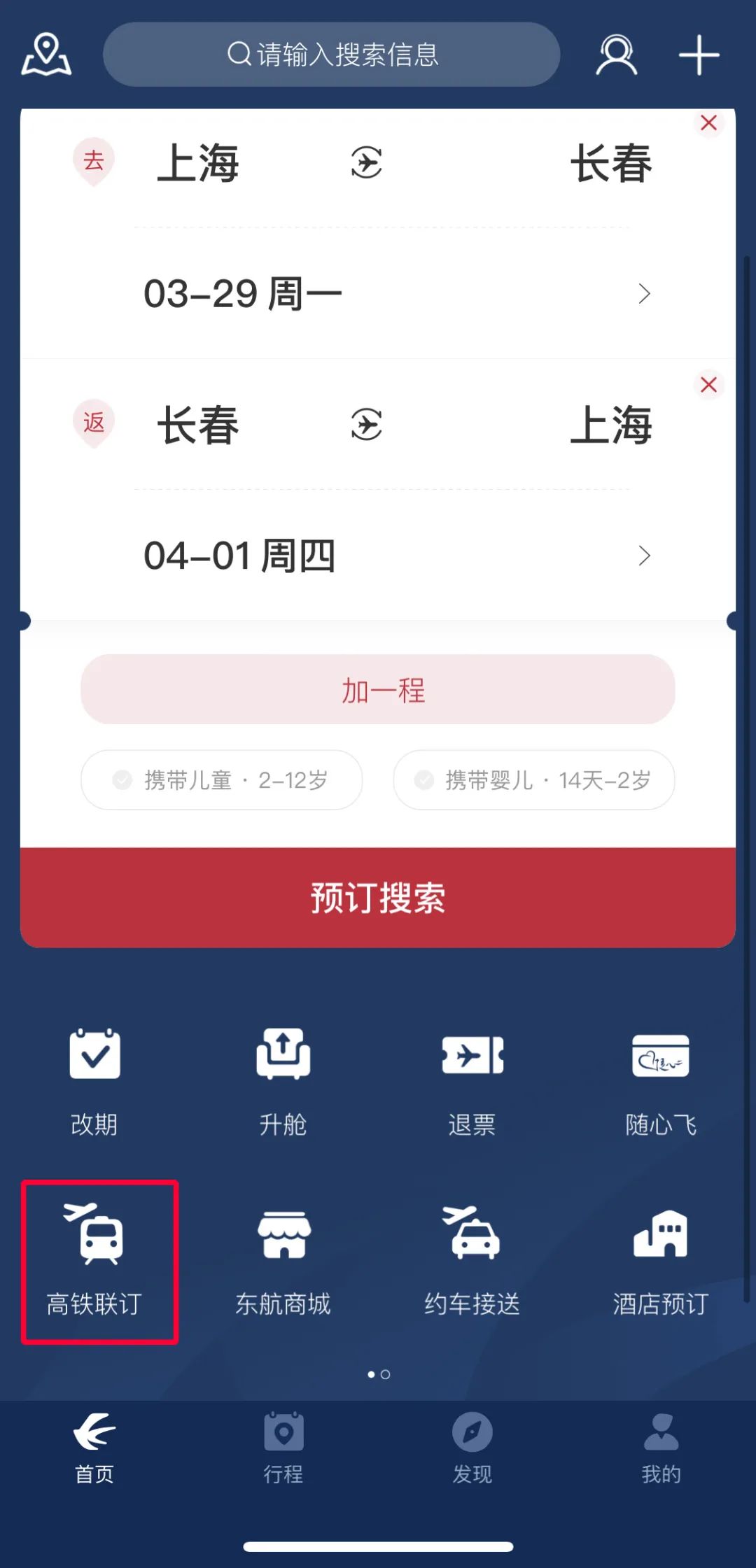Screen dimensions: 756x1568
Task: Check the 携带婴儿 14天-2岁 option
Action: [x=533, y=779]
